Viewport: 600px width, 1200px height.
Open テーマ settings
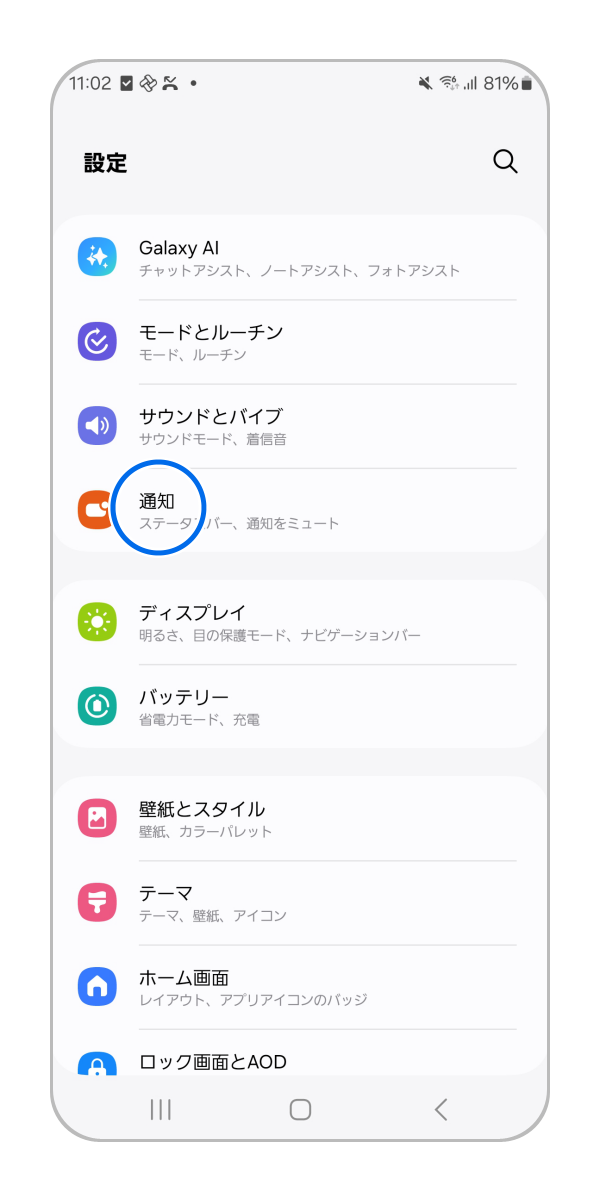pyautogui.click(x=300, y=902)
